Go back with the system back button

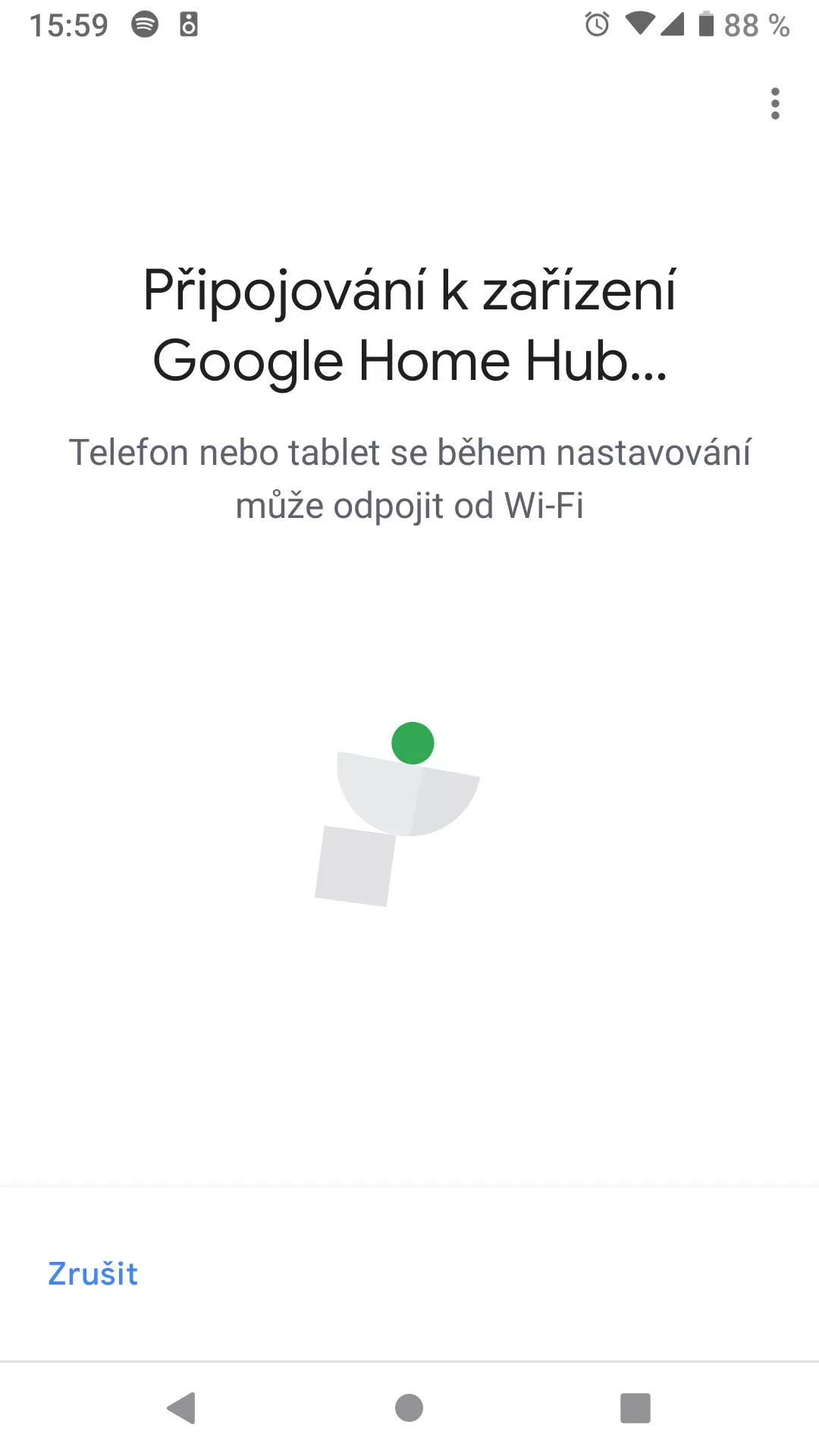click(182, 1408)
